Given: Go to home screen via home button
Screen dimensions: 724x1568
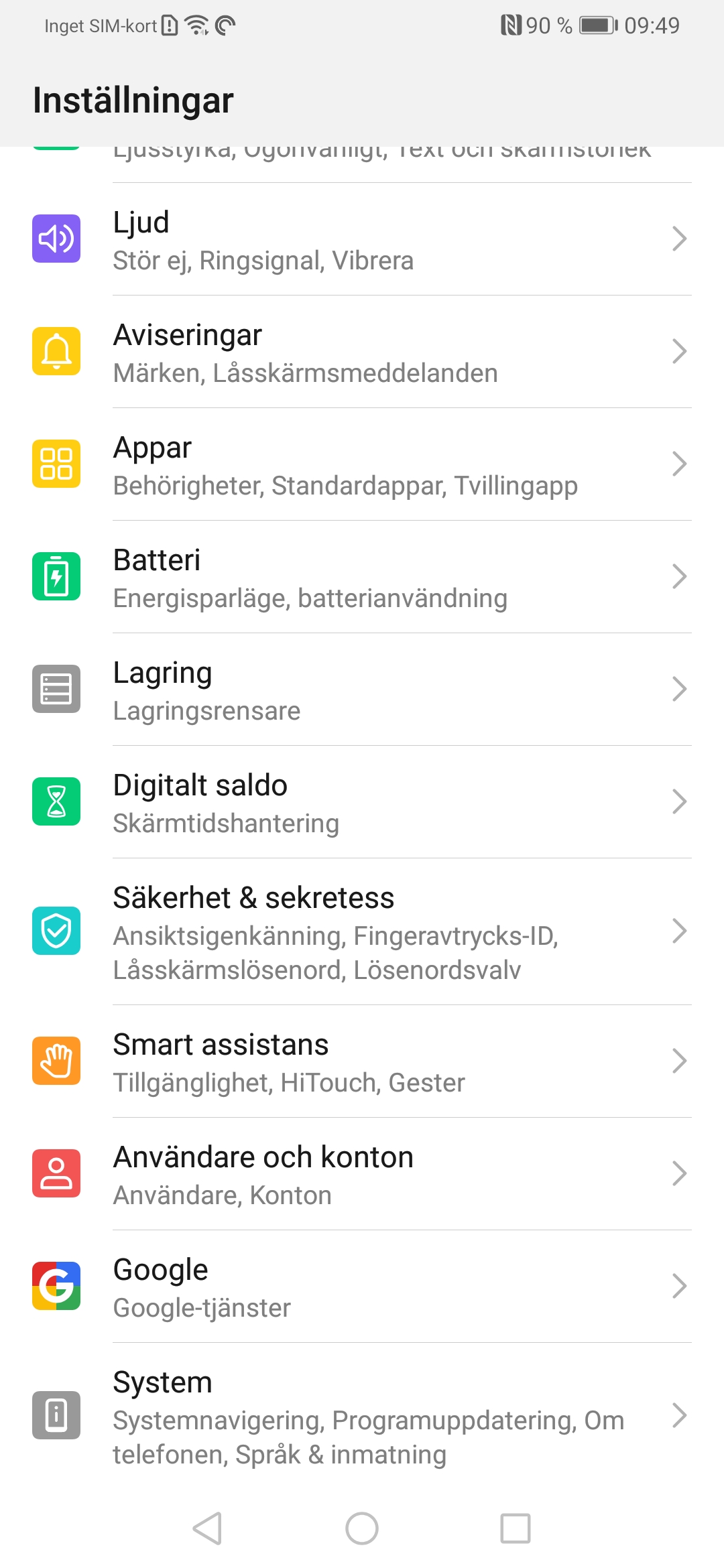Looking at the screenshot, I should (x=362, y=1528).
